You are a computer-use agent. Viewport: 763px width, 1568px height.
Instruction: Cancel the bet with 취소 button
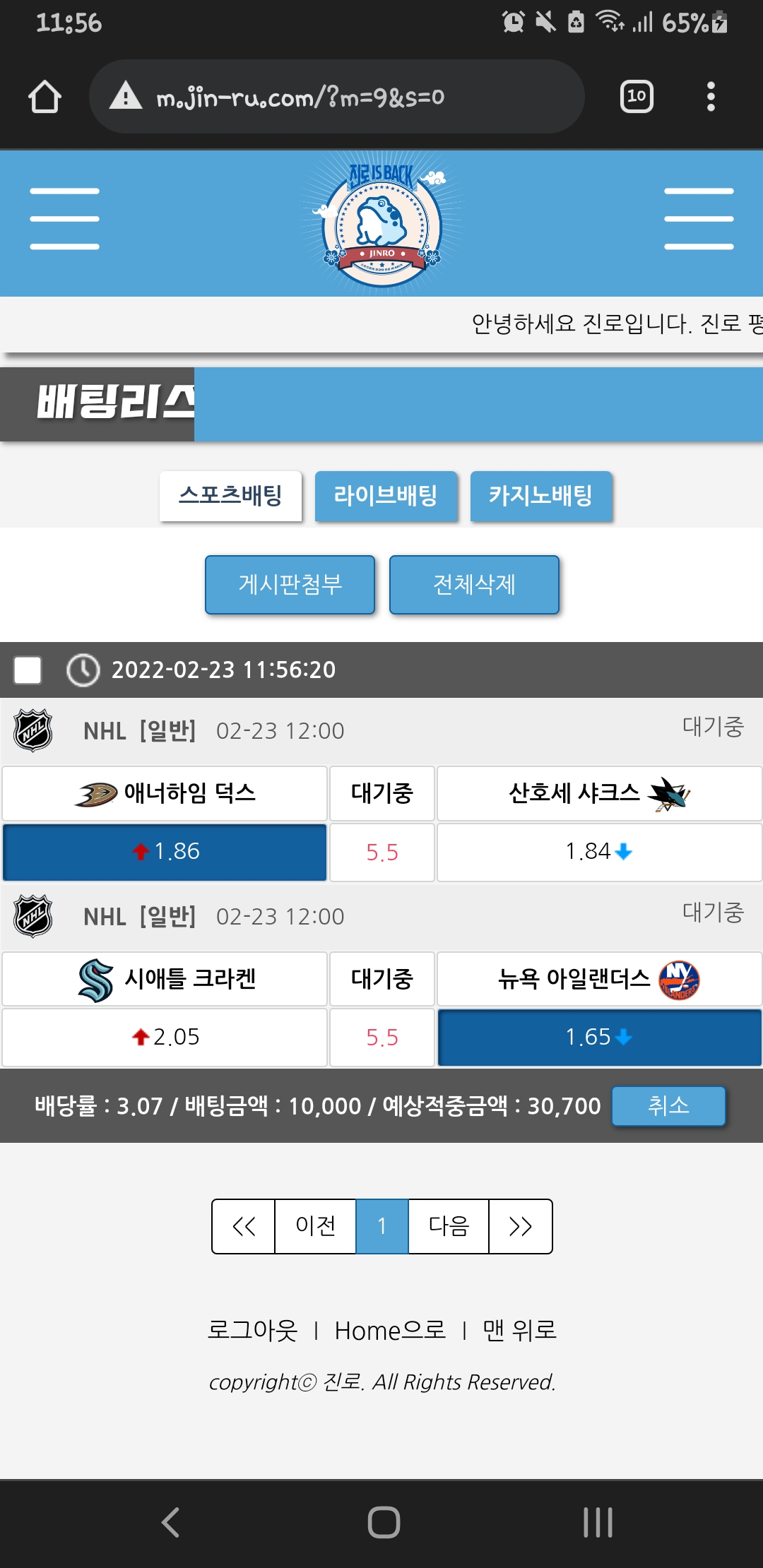pos(668,1105)
